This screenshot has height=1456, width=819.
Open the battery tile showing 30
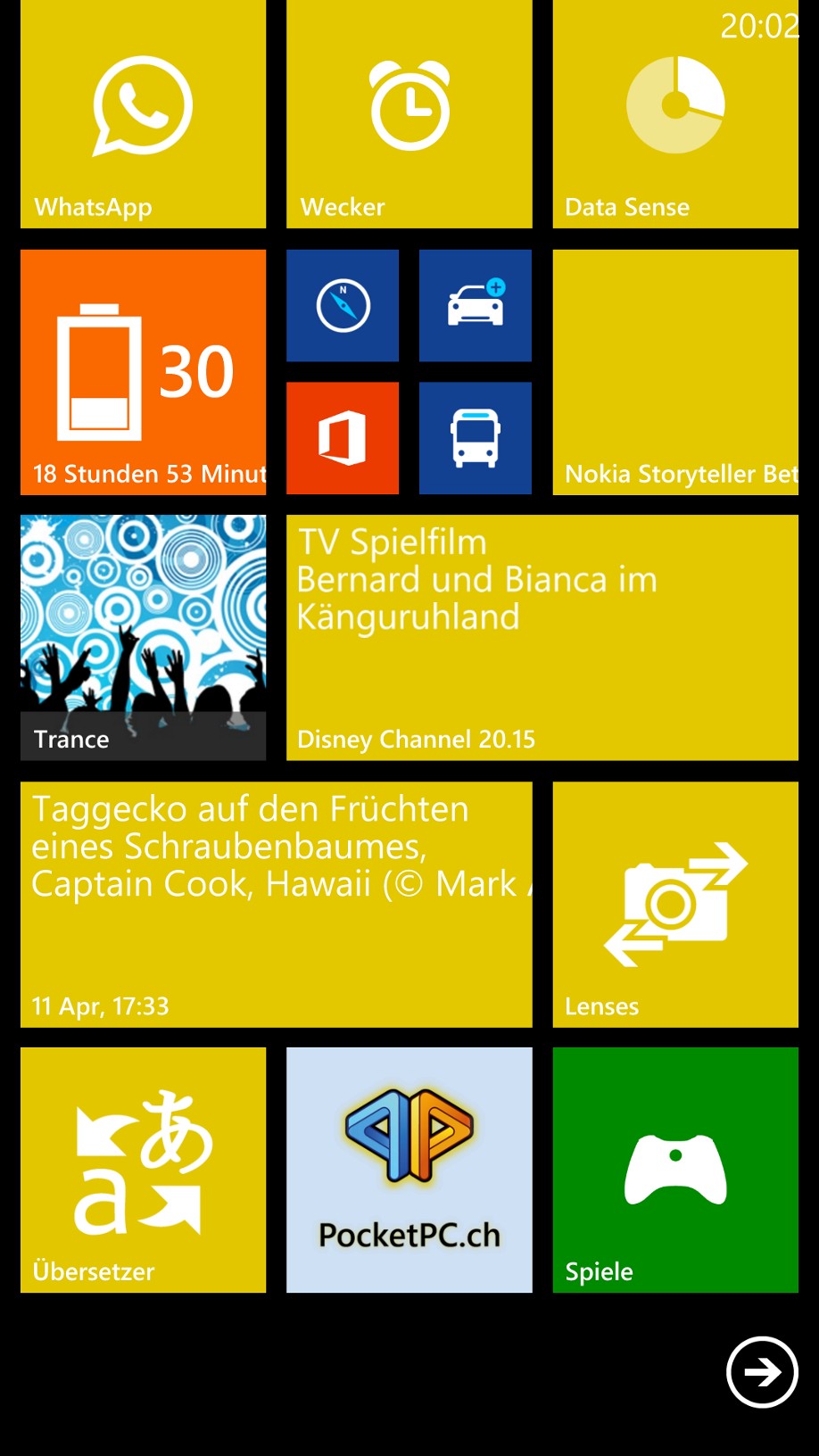(x=143, y=372)
